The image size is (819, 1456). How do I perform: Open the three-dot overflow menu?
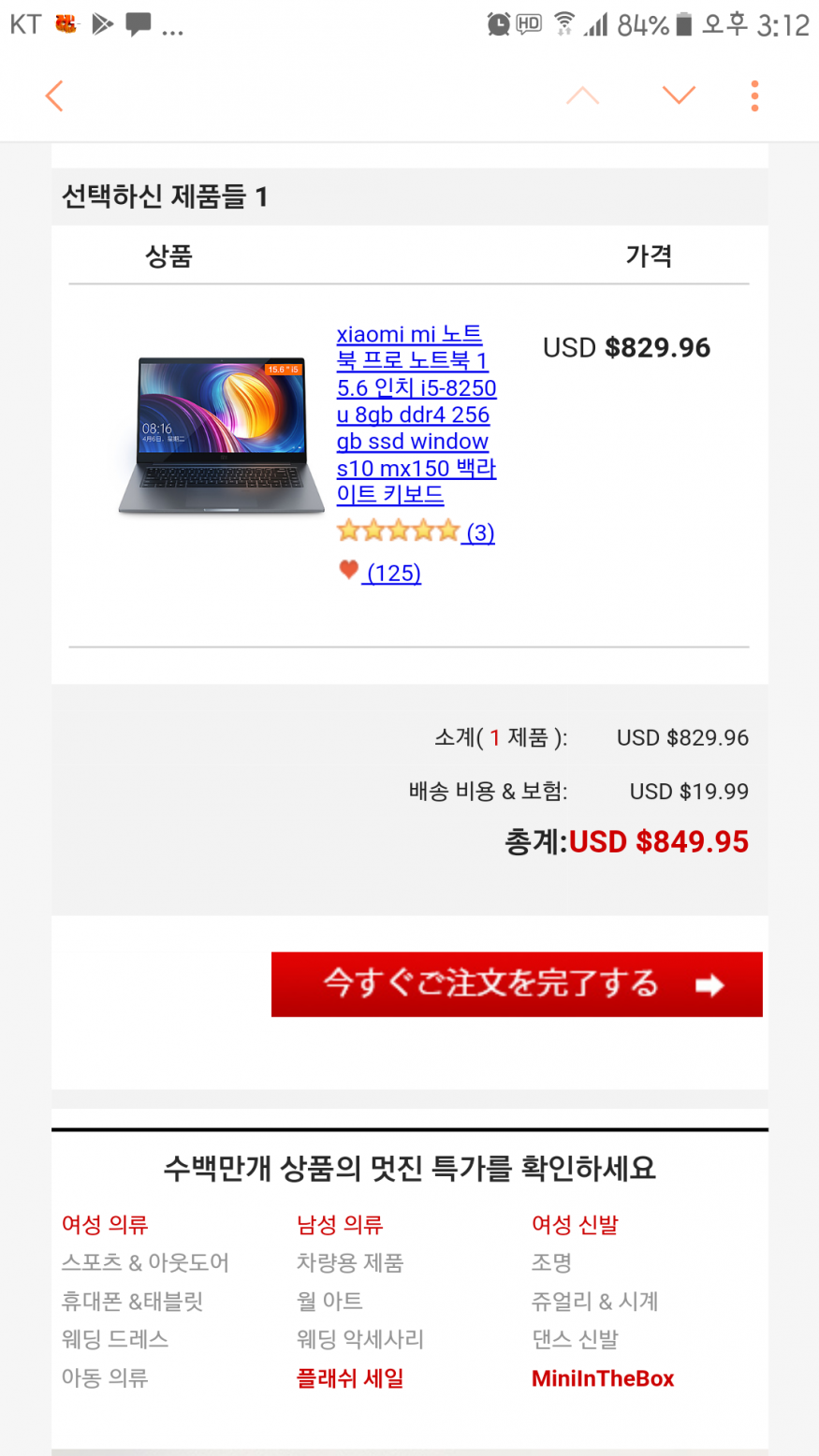(x=754, y=95)
